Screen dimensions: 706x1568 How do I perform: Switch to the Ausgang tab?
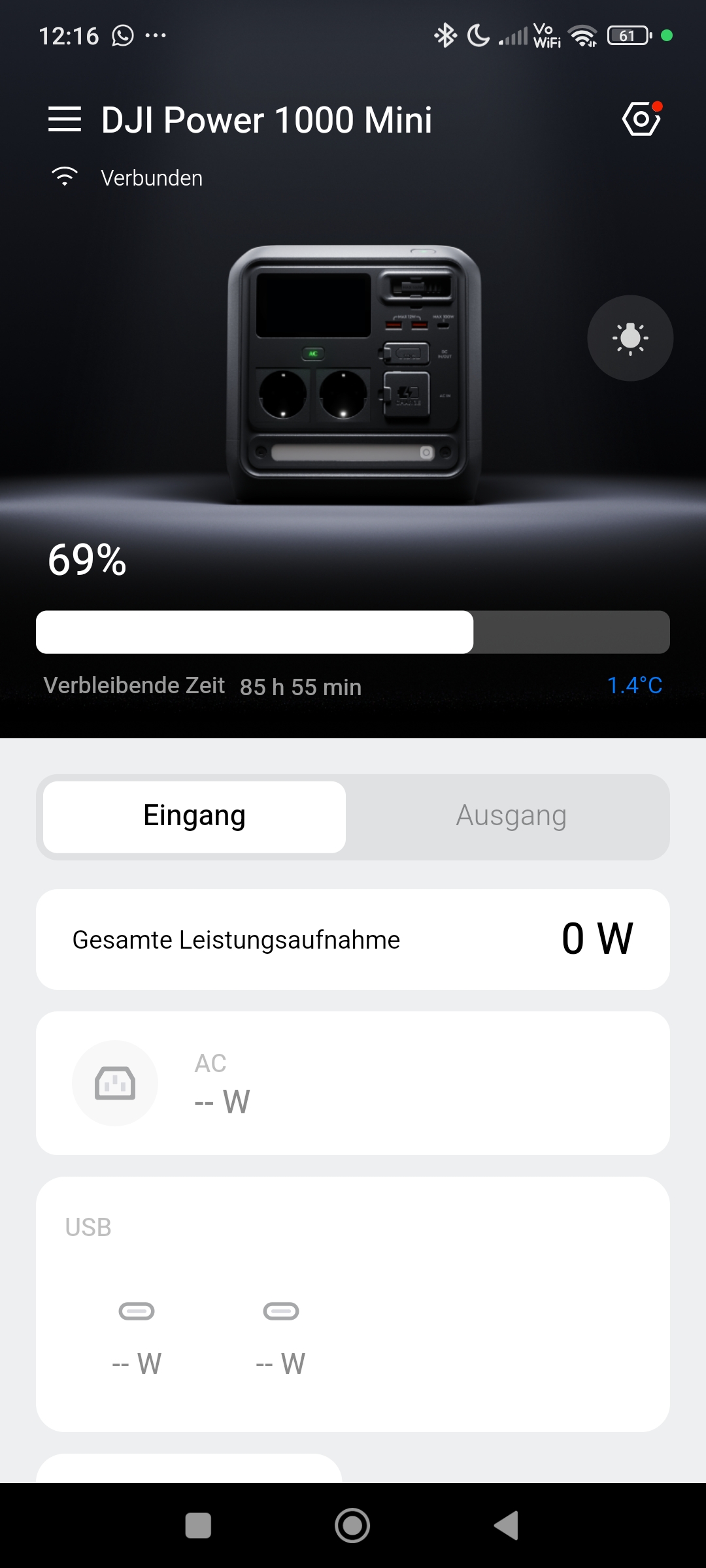(x=511, y=817)
